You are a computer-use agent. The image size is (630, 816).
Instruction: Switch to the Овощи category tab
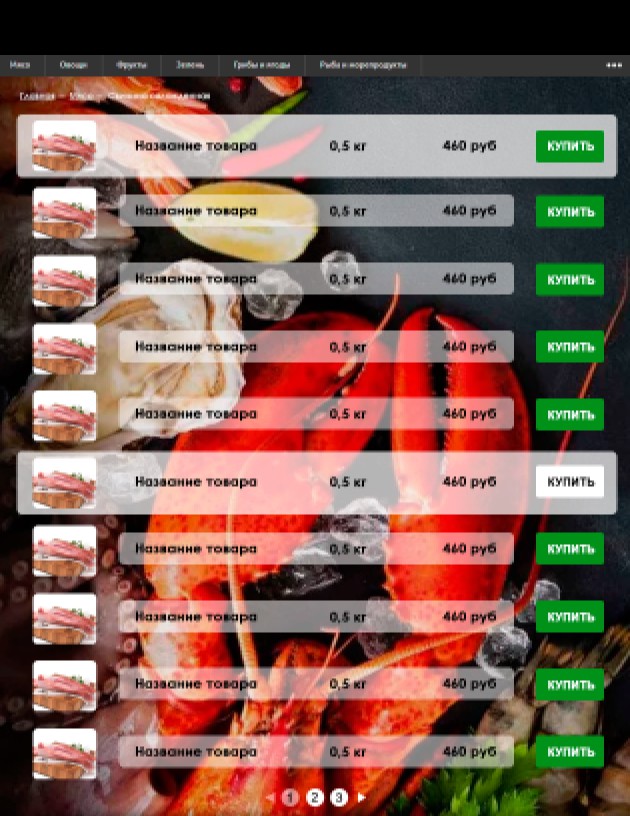(73, 65)
